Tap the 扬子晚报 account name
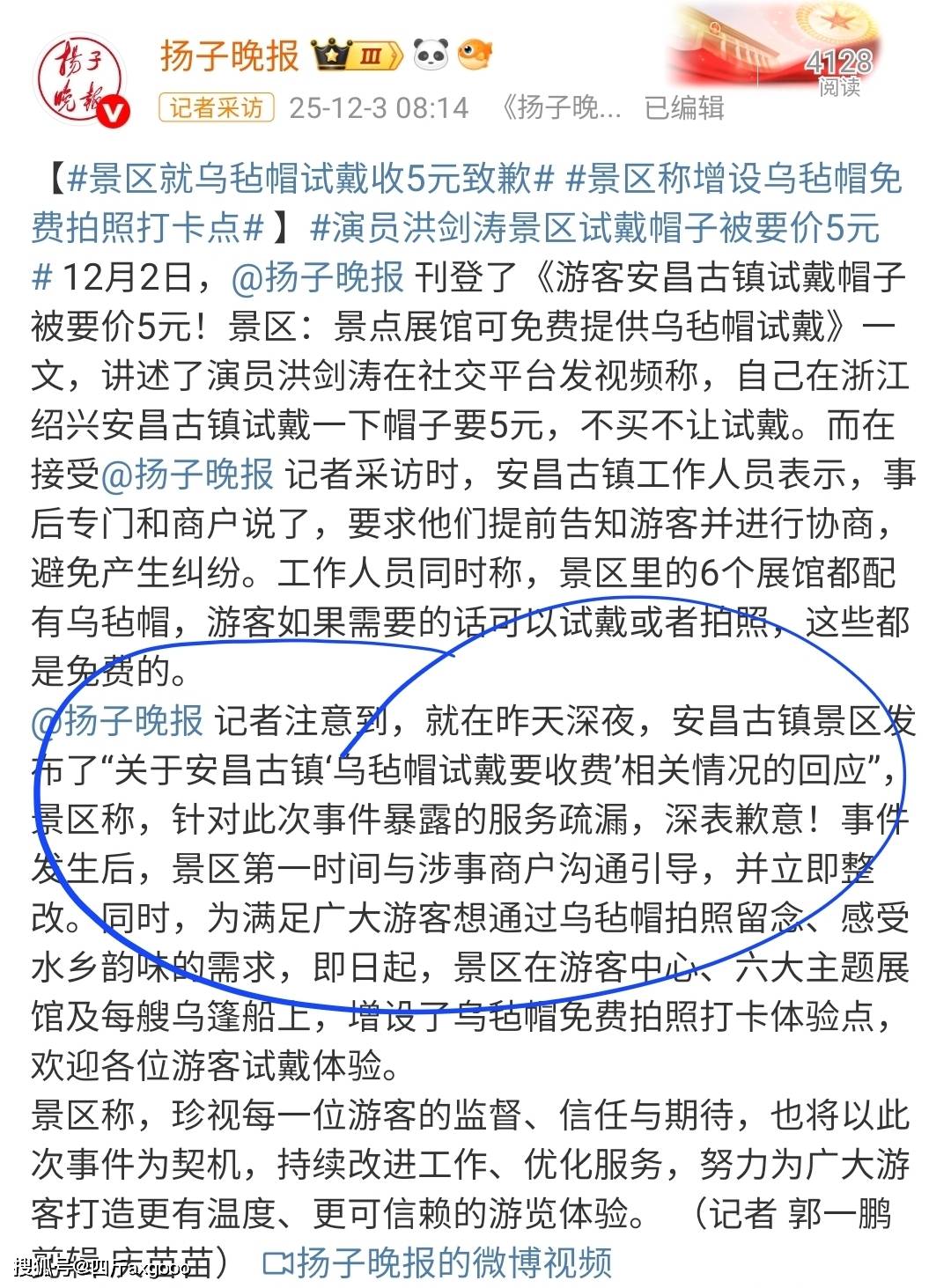Image resolution: width=951 pixels, height=1288 pixels. click(229, 55)
